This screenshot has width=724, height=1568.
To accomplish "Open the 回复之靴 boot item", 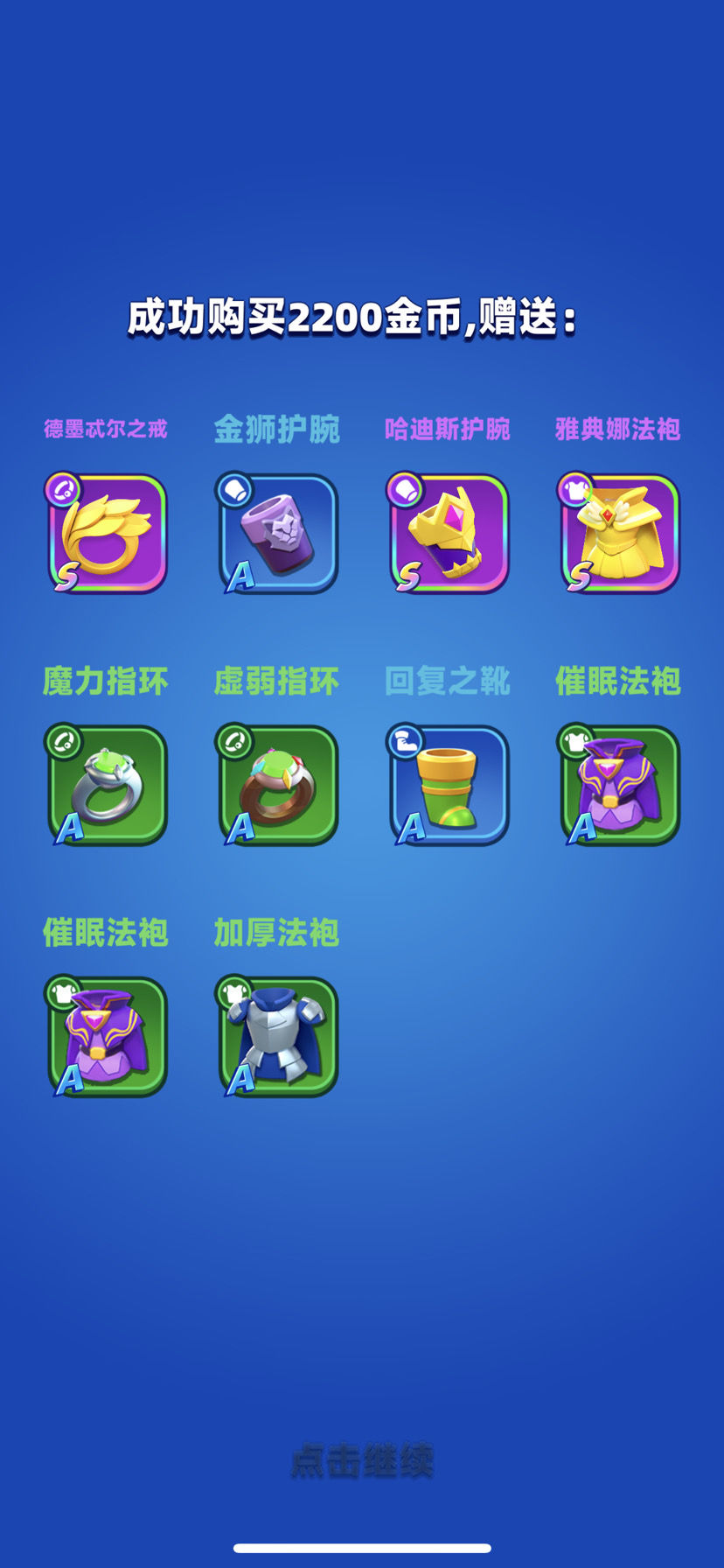I will tap(449, 785).
